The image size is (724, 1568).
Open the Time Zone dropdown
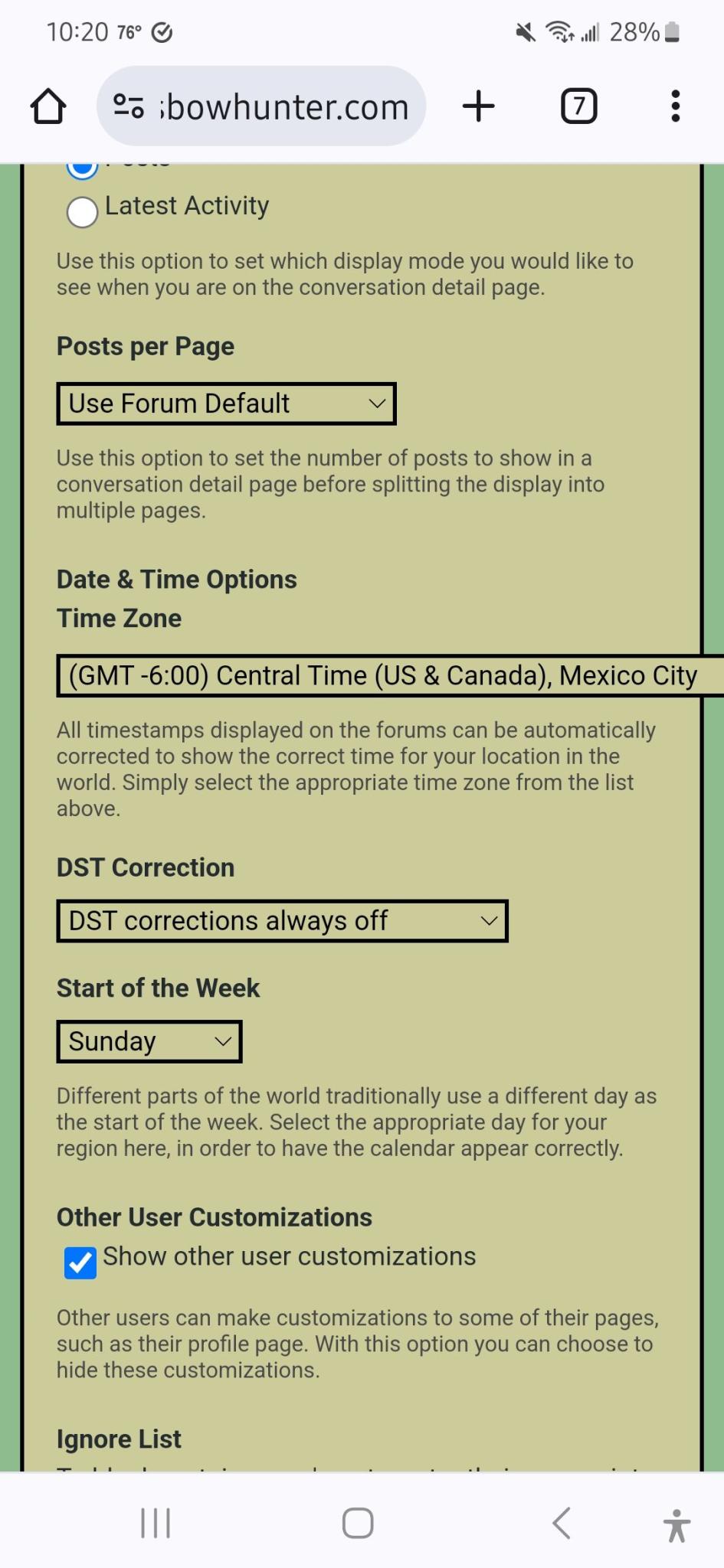pyautogui.click(x=390, y=675)
